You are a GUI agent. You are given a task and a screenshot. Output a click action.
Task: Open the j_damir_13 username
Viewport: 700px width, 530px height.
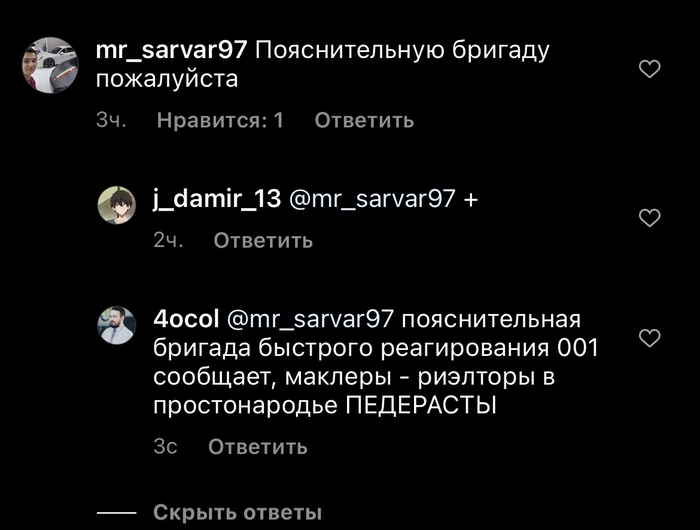click(x=216, y=199)
